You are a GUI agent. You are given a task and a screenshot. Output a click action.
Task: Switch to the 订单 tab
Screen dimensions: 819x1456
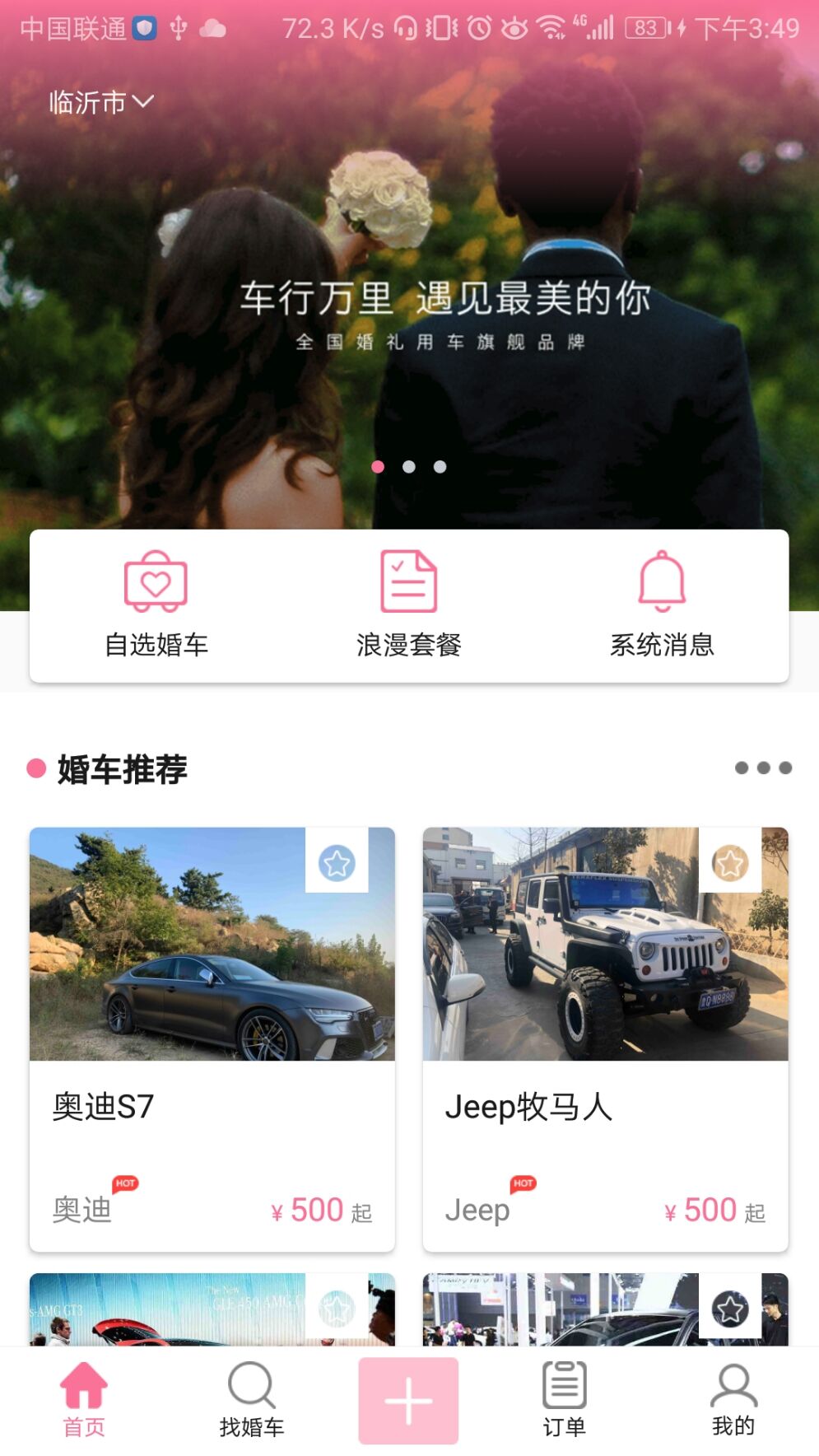[x=565, y=1400]
